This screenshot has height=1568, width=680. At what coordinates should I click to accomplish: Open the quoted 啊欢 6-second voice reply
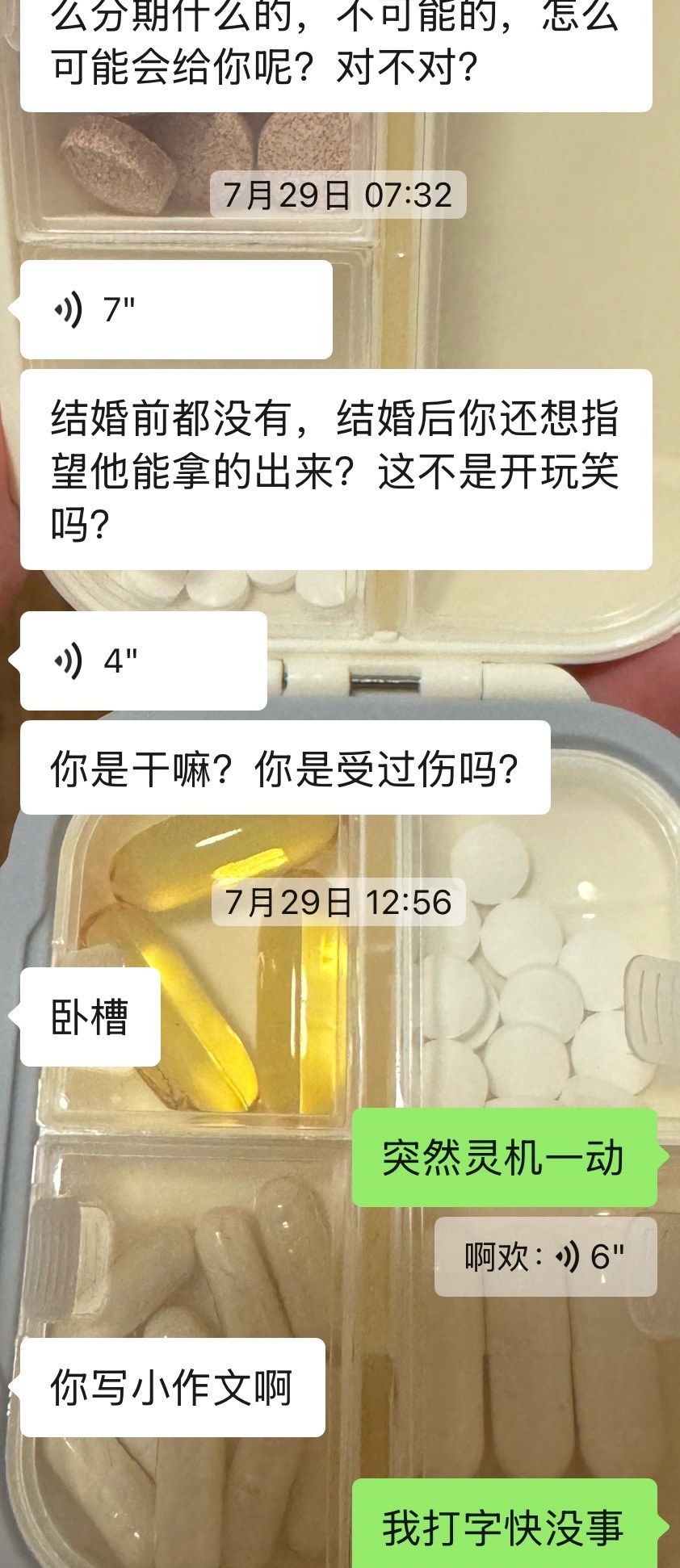pyautogui.click(x=545, y=1257)
